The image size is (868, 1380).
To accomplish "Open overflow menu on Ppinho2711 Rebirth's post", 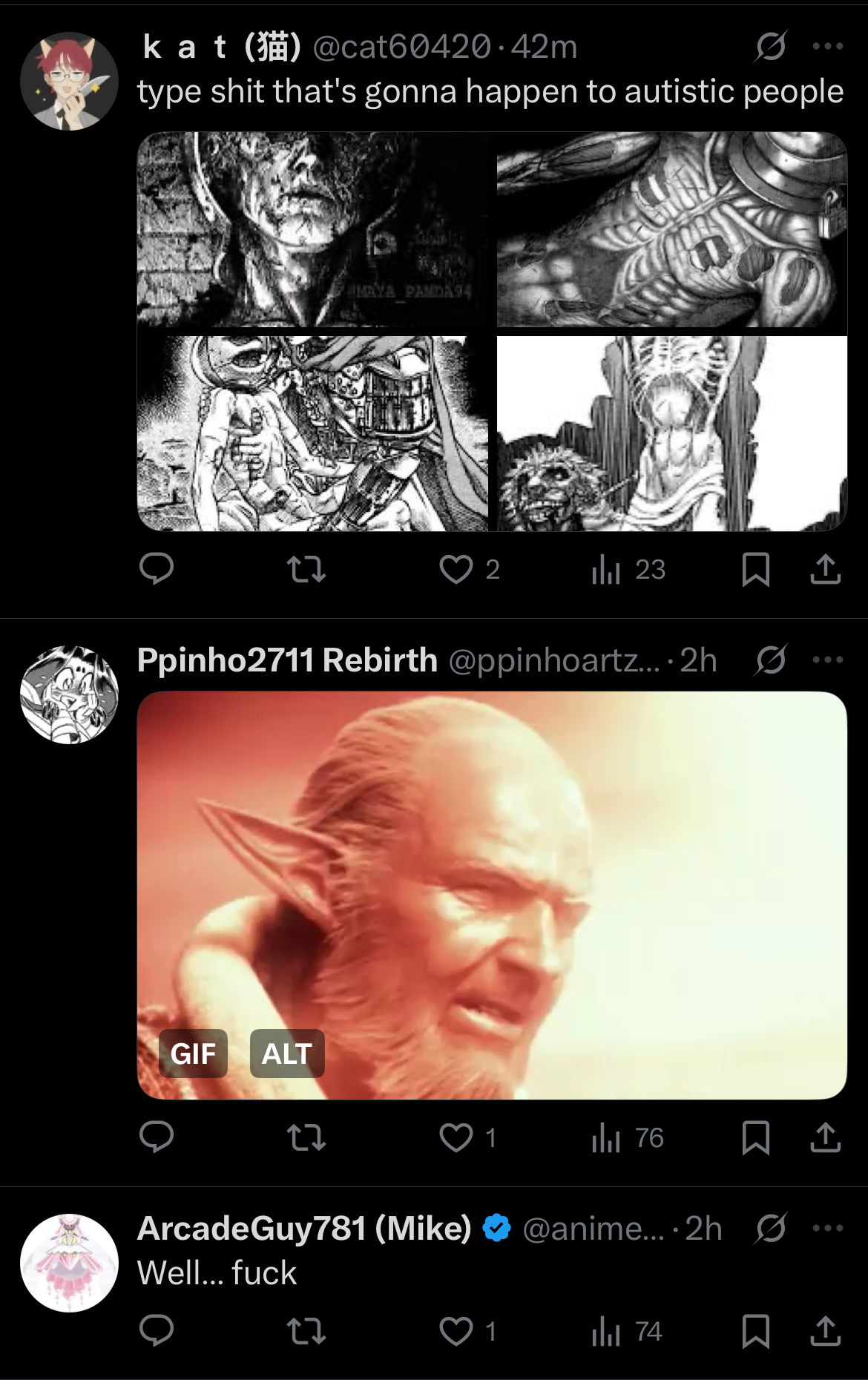I will pyautogui.click(x=827, y=660).
